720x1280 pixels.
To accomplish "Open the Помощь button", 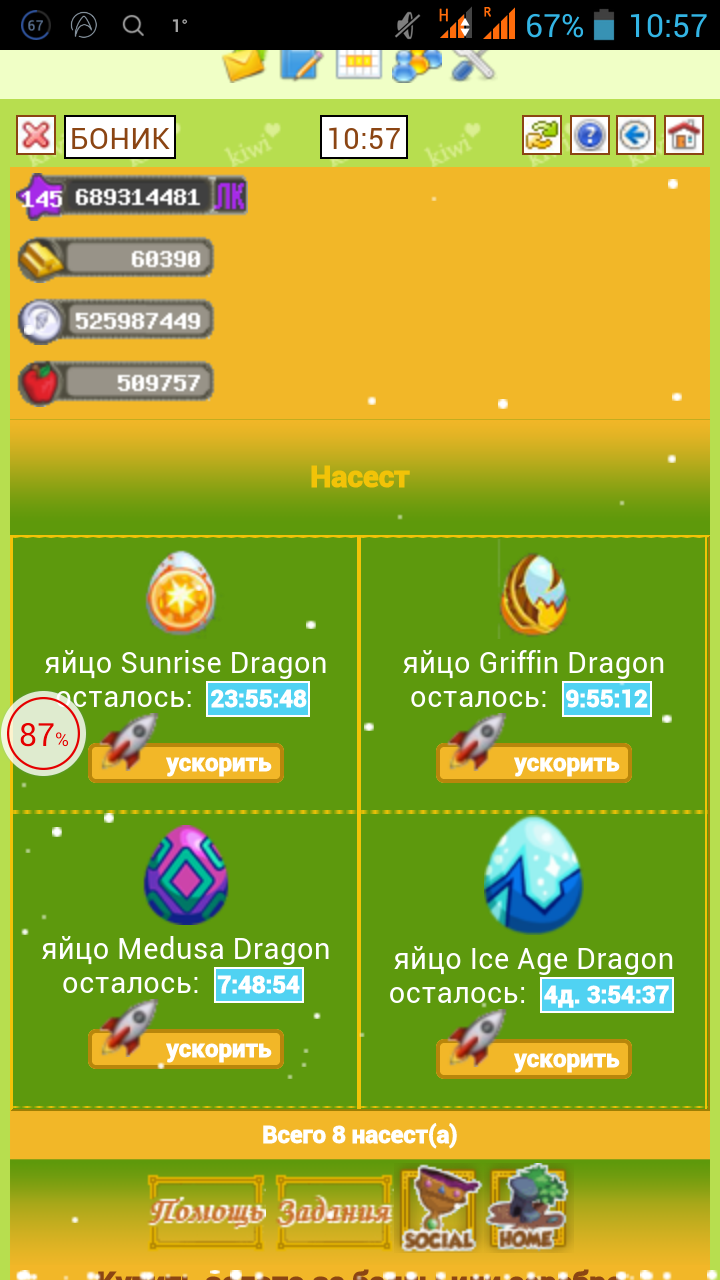I will 208,1212.
